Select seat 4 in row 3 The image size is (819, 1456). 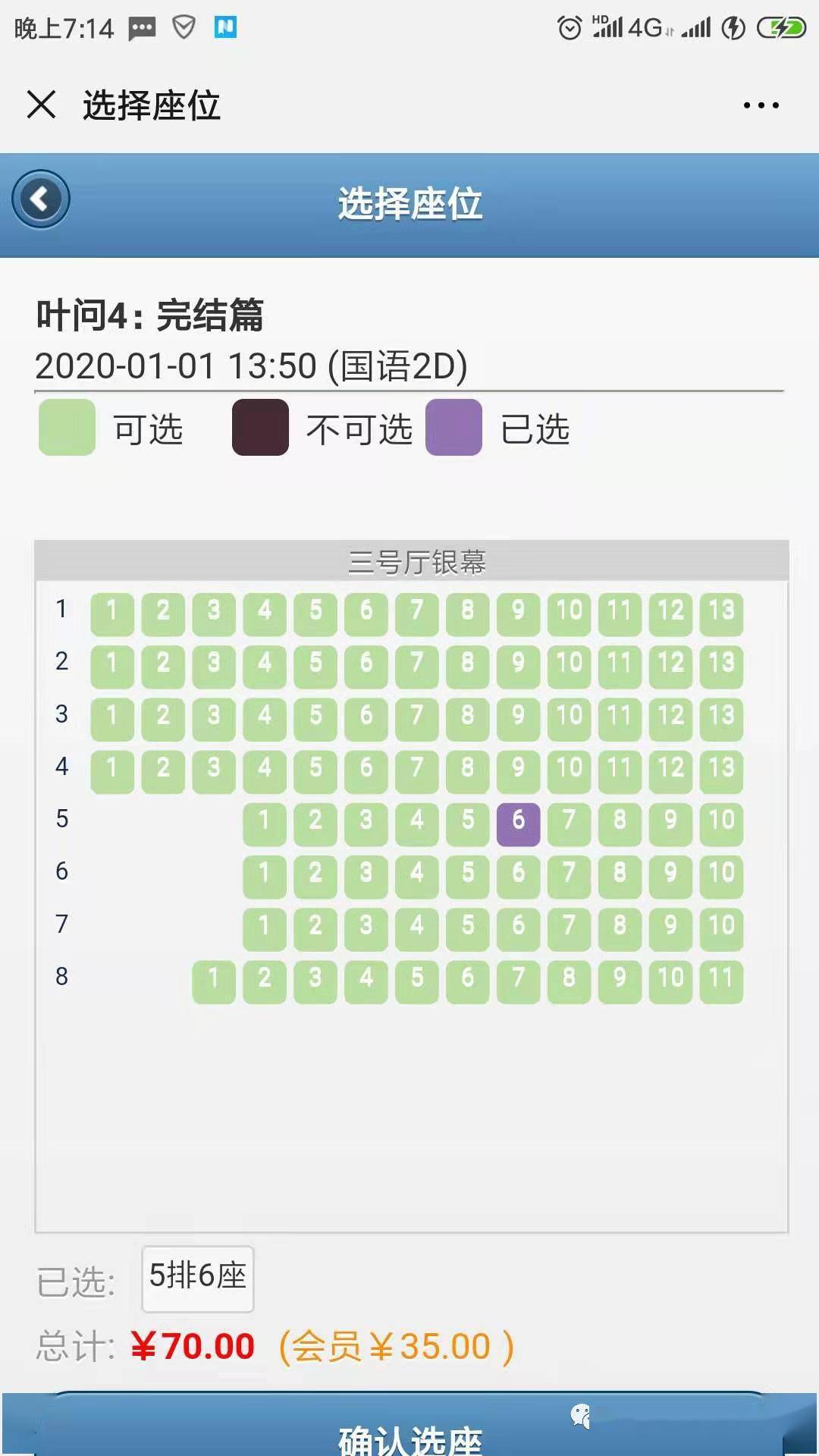click(x=265, y=717)
